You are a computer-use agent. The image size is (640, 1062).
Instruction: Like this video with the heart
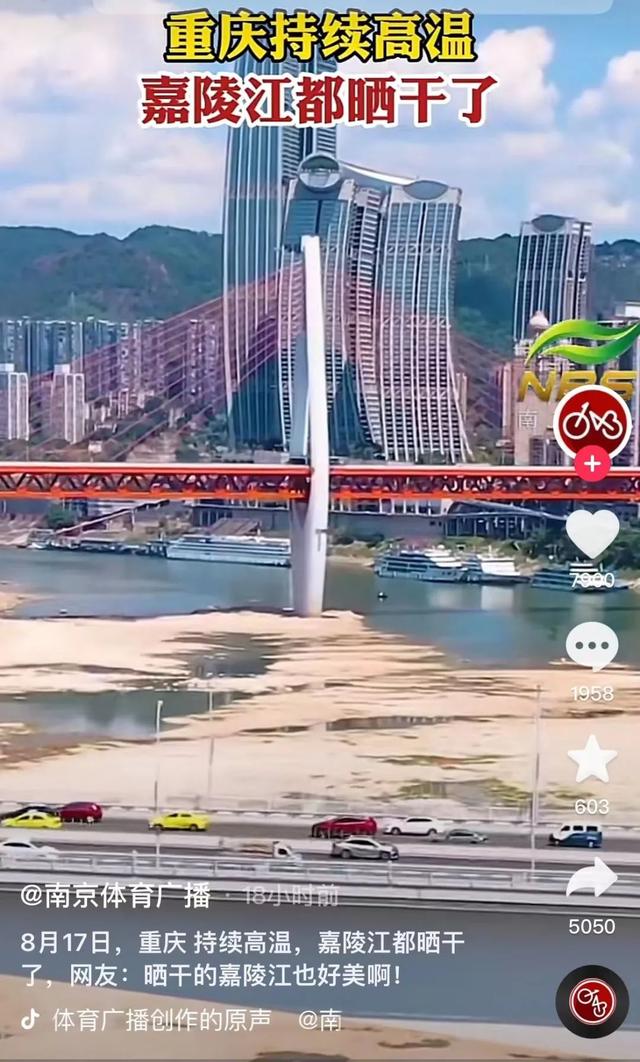pos(592,534)
